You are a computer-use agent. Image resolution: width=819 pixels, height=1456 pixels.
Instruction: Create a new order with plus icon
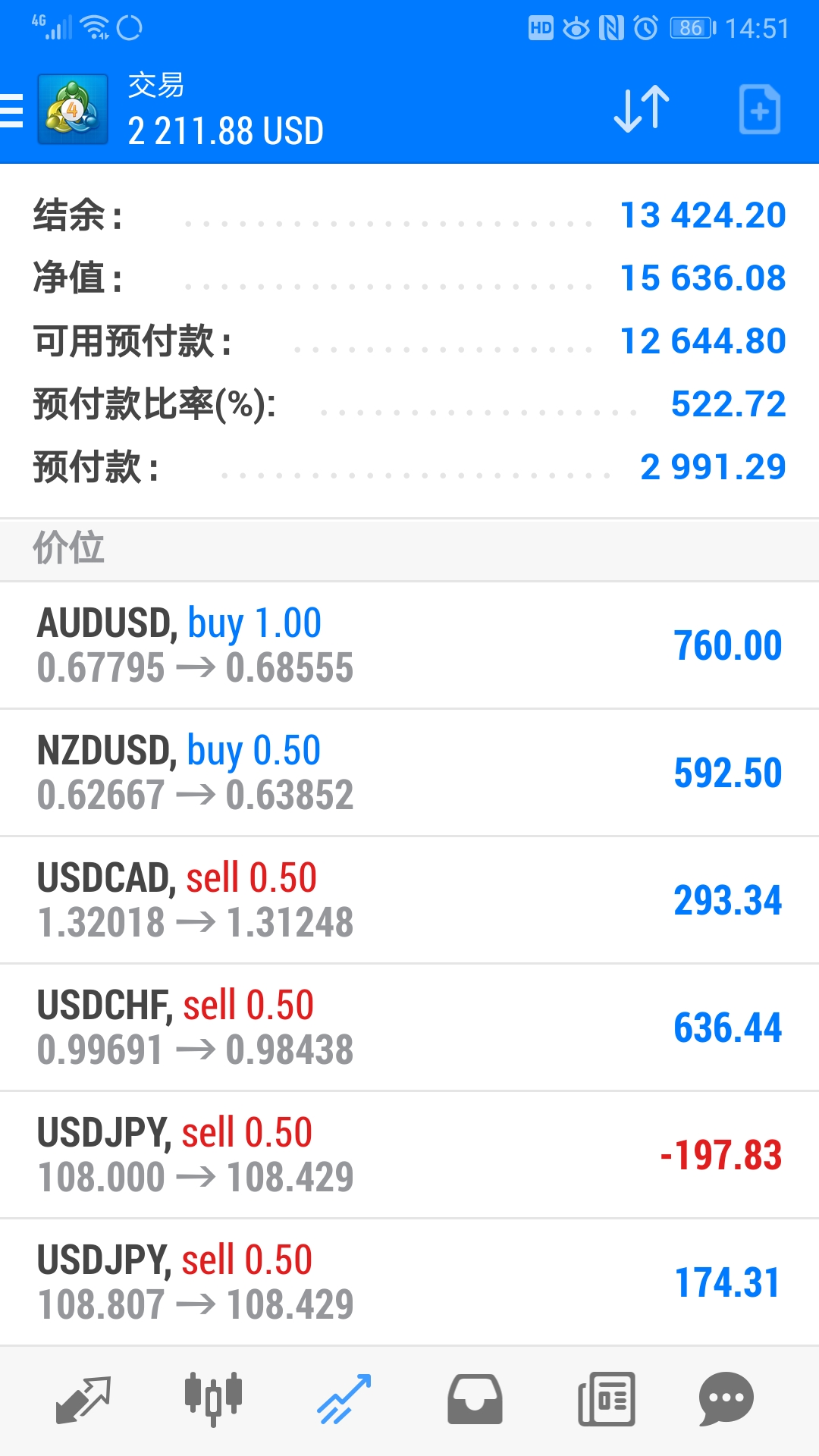pos(760,110)
